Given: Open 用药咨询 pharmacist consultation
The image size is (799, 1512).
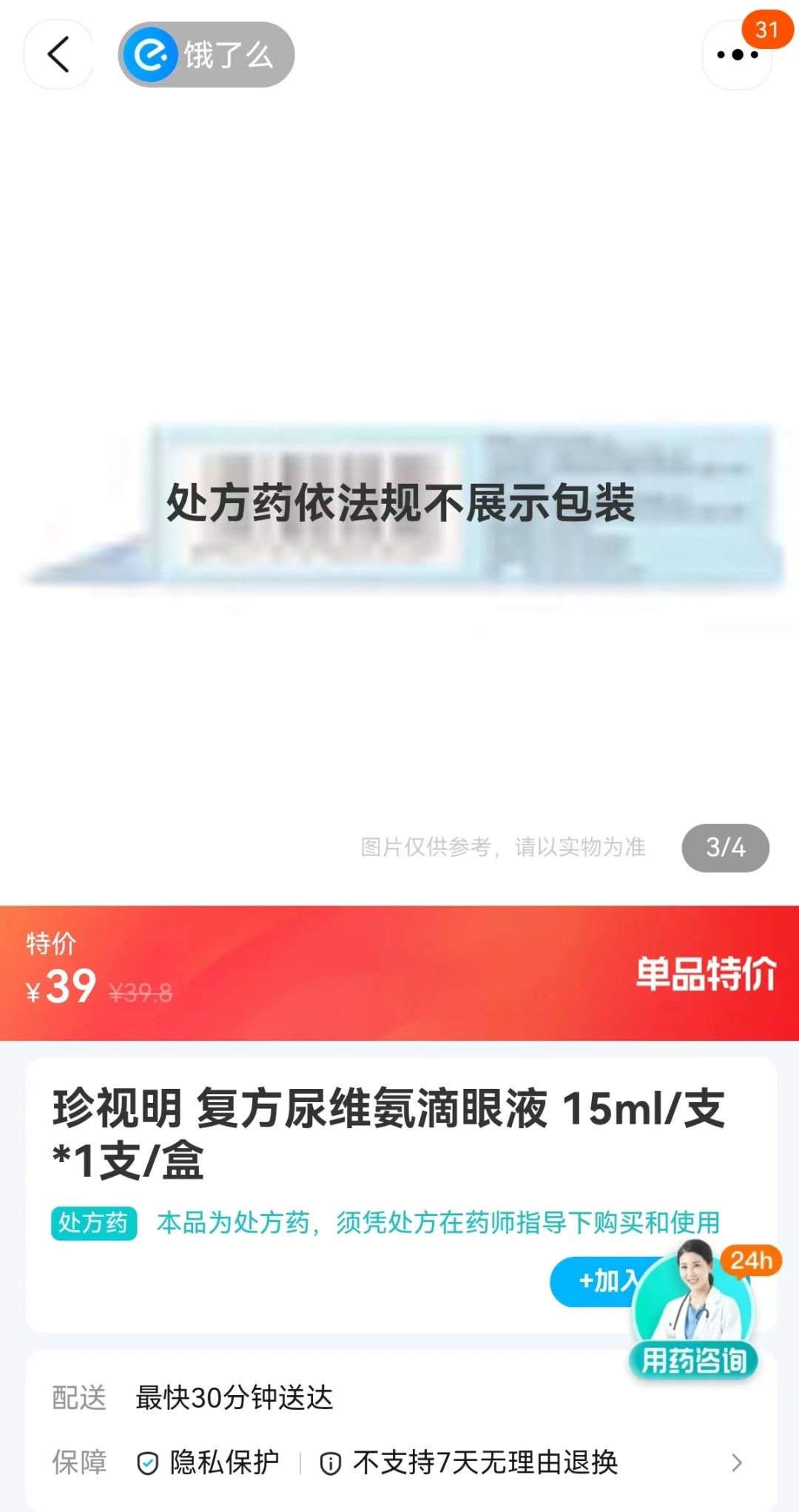Looking at the screenshot, I should tap(693, 1318).
